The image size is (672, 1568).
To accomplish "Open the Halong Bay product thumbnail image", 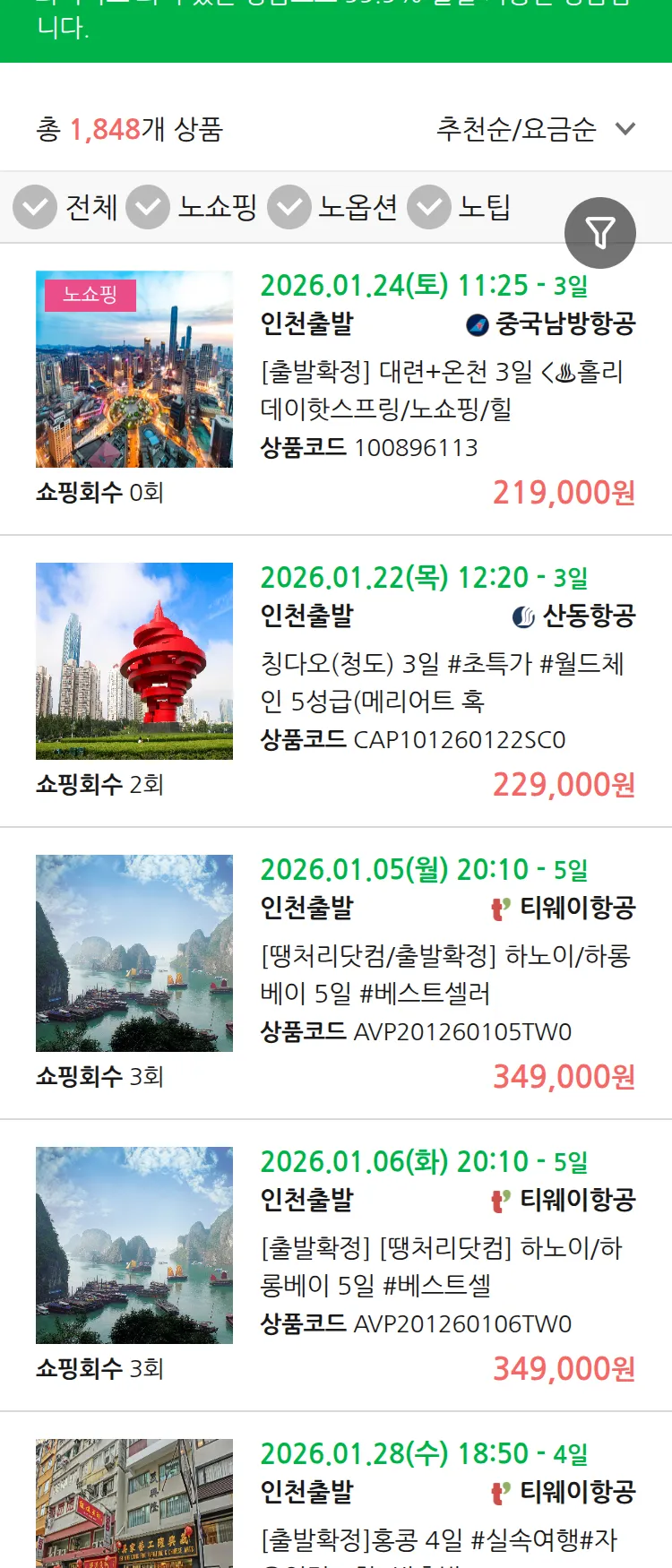I will point(134,952).
